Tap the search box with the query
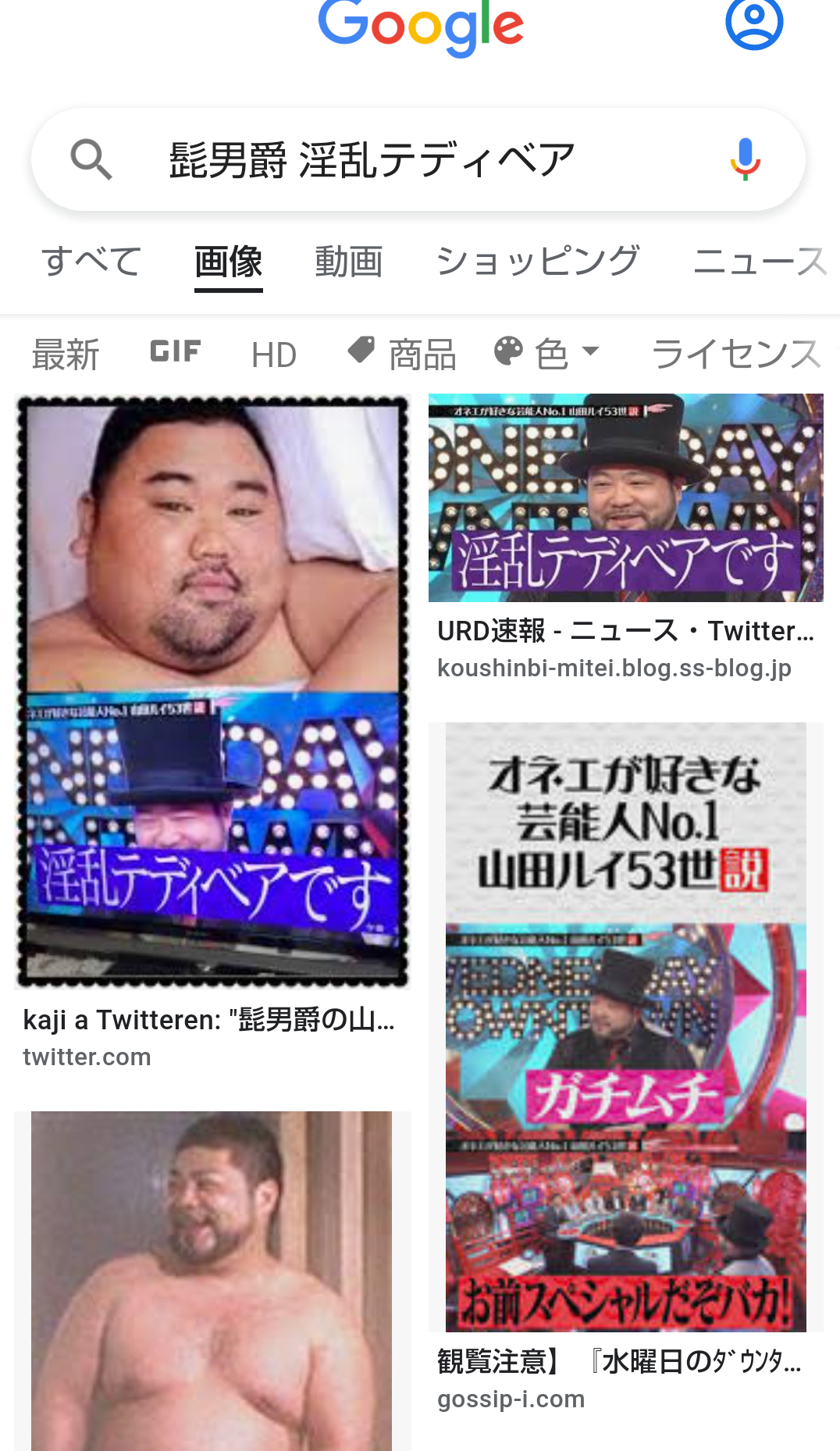 [x=372, y=160]
